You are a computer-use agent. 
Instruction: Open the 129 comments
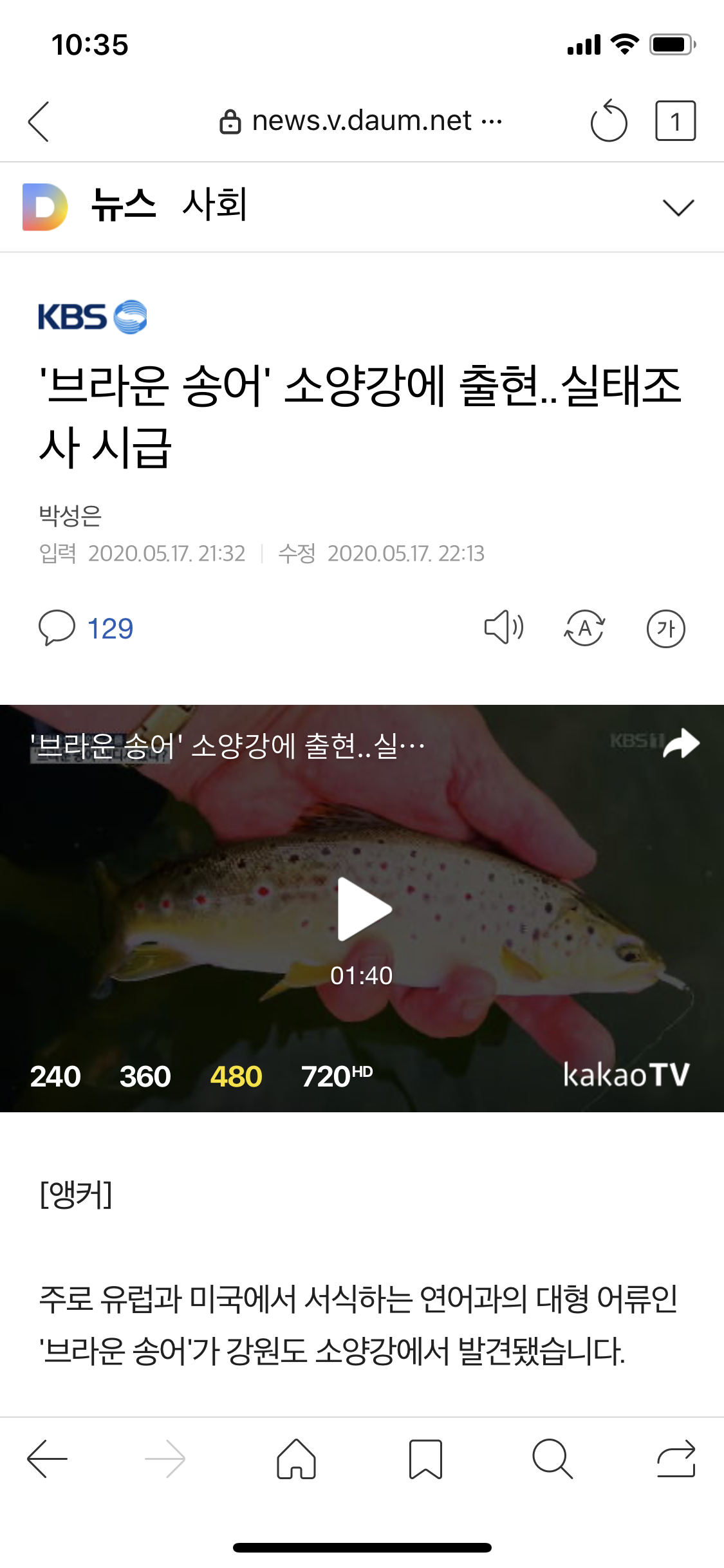[x=87, y=628]
